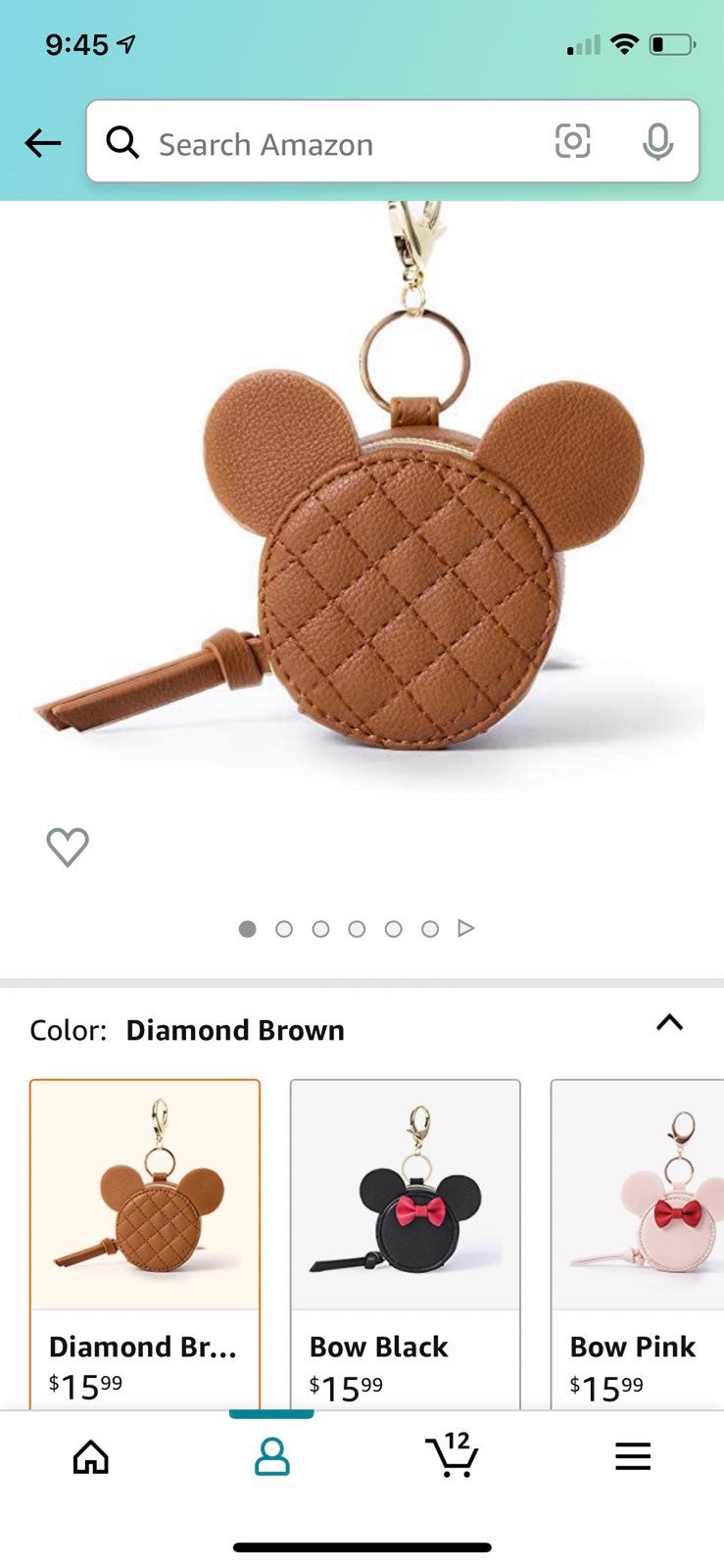Open the hamburger menu tab
Image resolution: width=724 pixels, height=1568 pixels.
633,1457
